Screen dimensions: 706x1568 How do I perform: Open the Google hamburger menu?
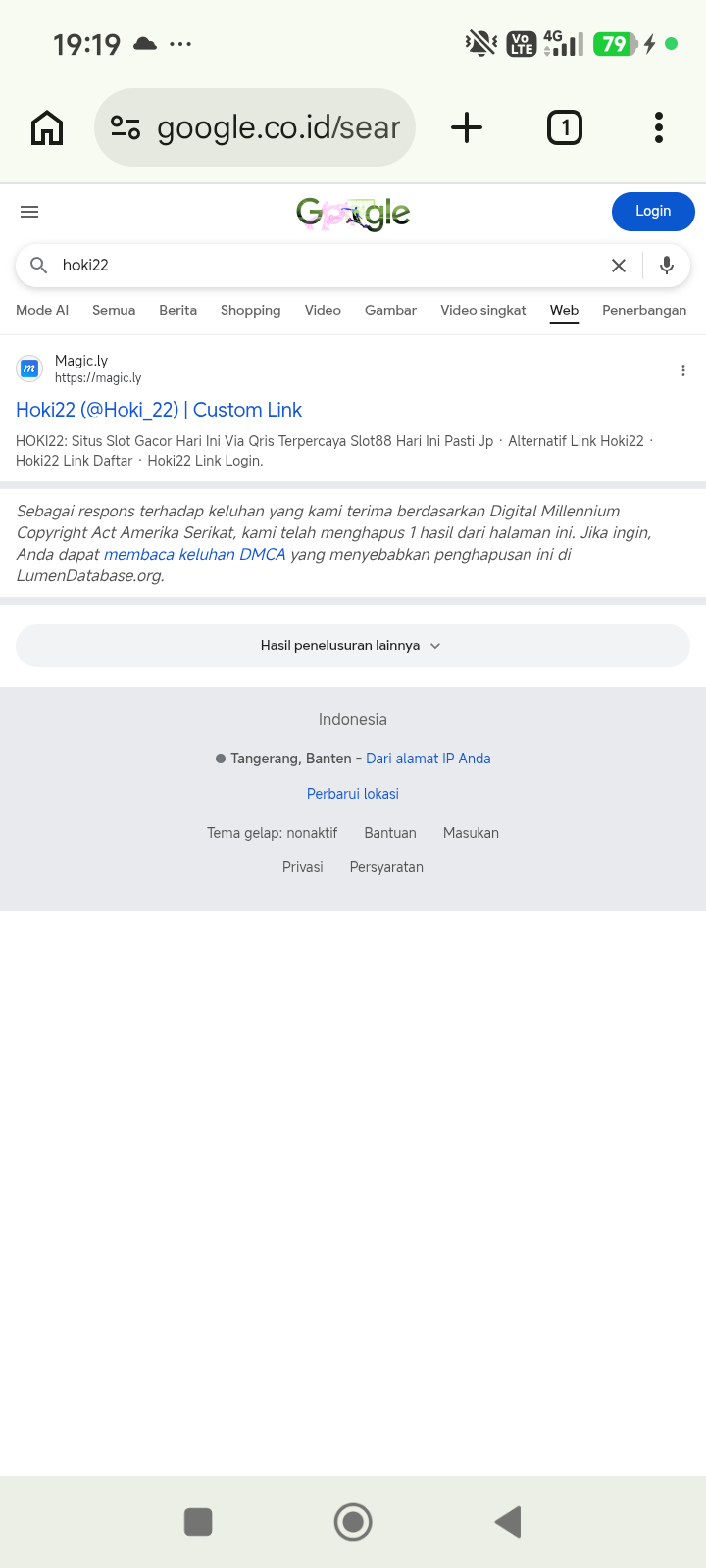[29, 212]
